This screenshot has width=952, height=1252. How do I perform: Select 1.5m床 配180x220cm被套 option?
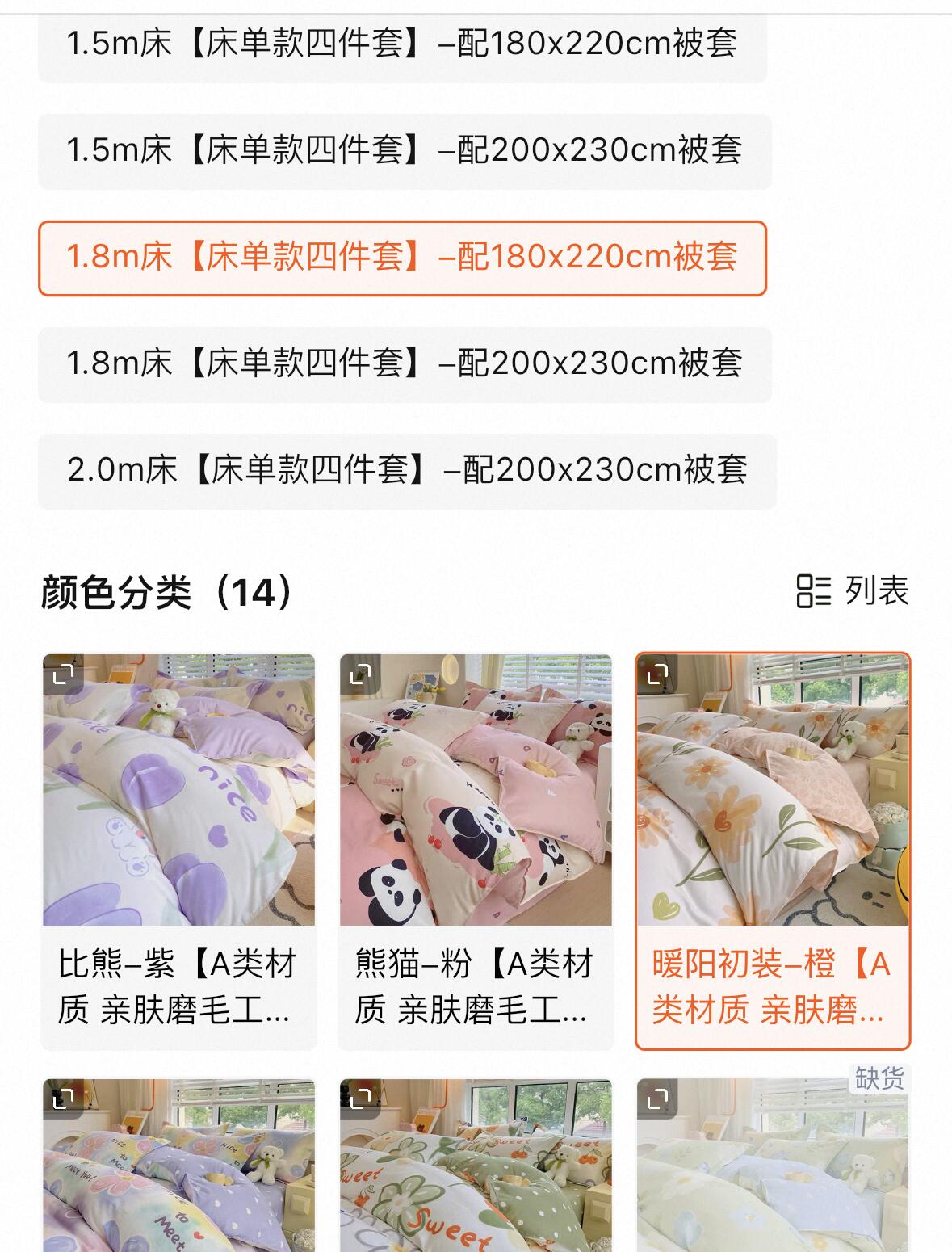point(402,44)
